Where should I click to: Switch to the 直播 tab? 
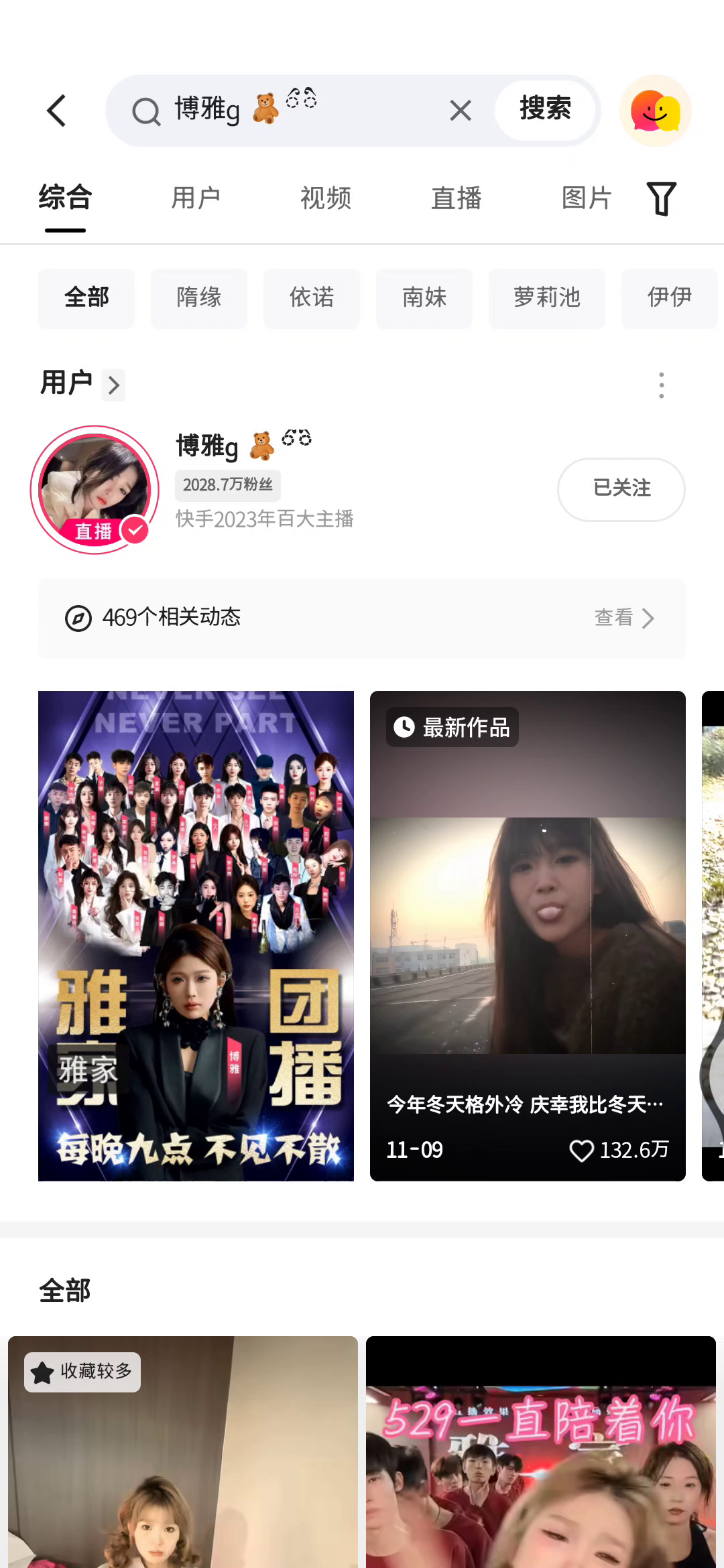tap(456, 198)
